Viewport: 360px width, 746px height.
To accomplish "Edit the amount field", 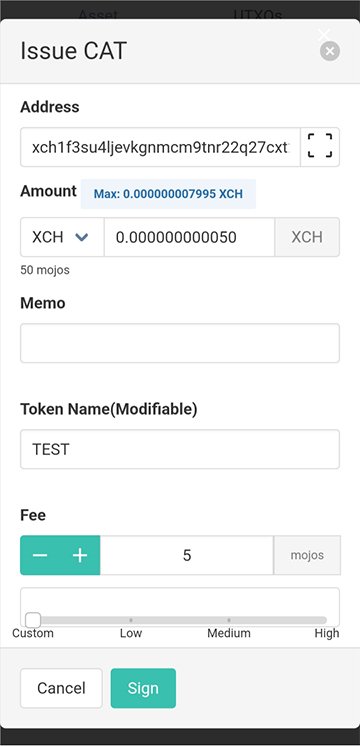I will 189,237.
